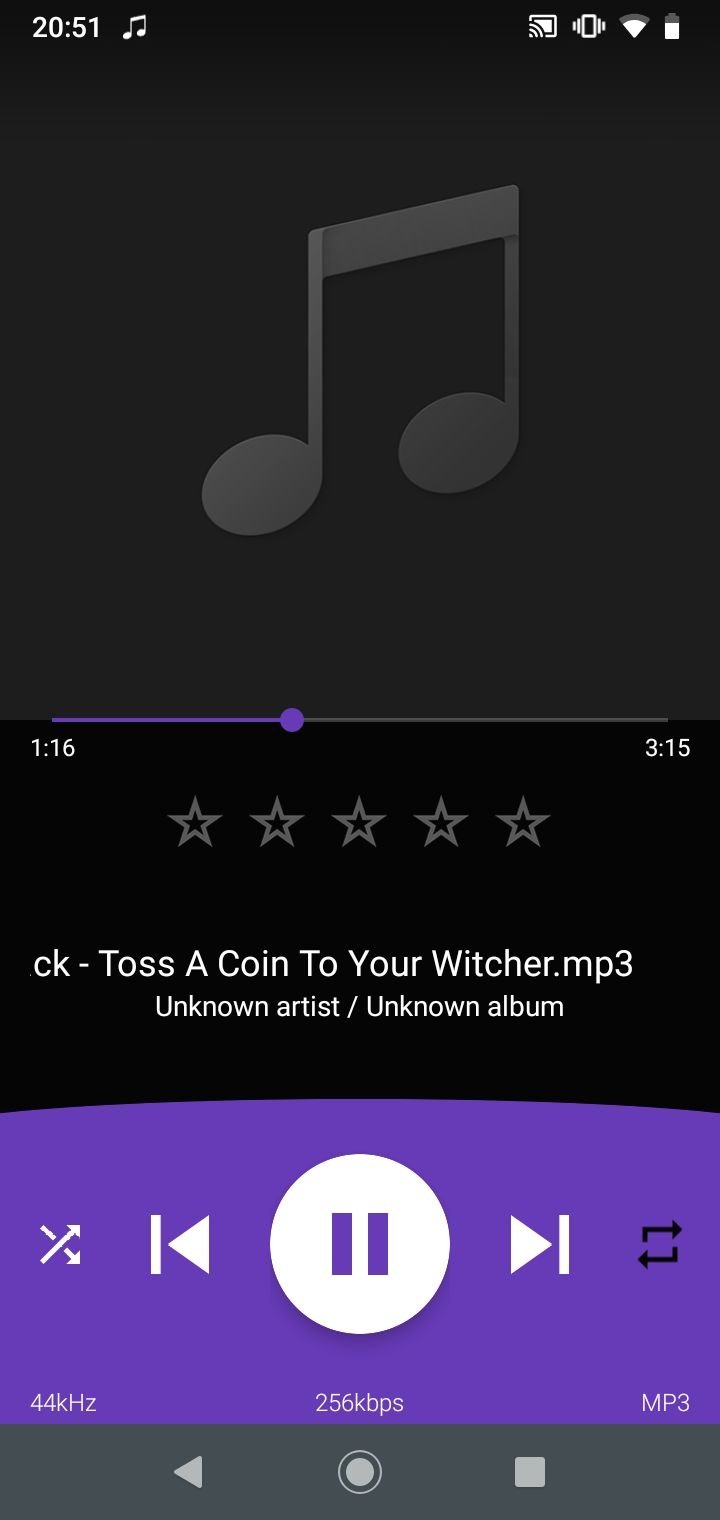Go back with the system back button
The image size is (720, 1520).
(x=188, y=1472)
